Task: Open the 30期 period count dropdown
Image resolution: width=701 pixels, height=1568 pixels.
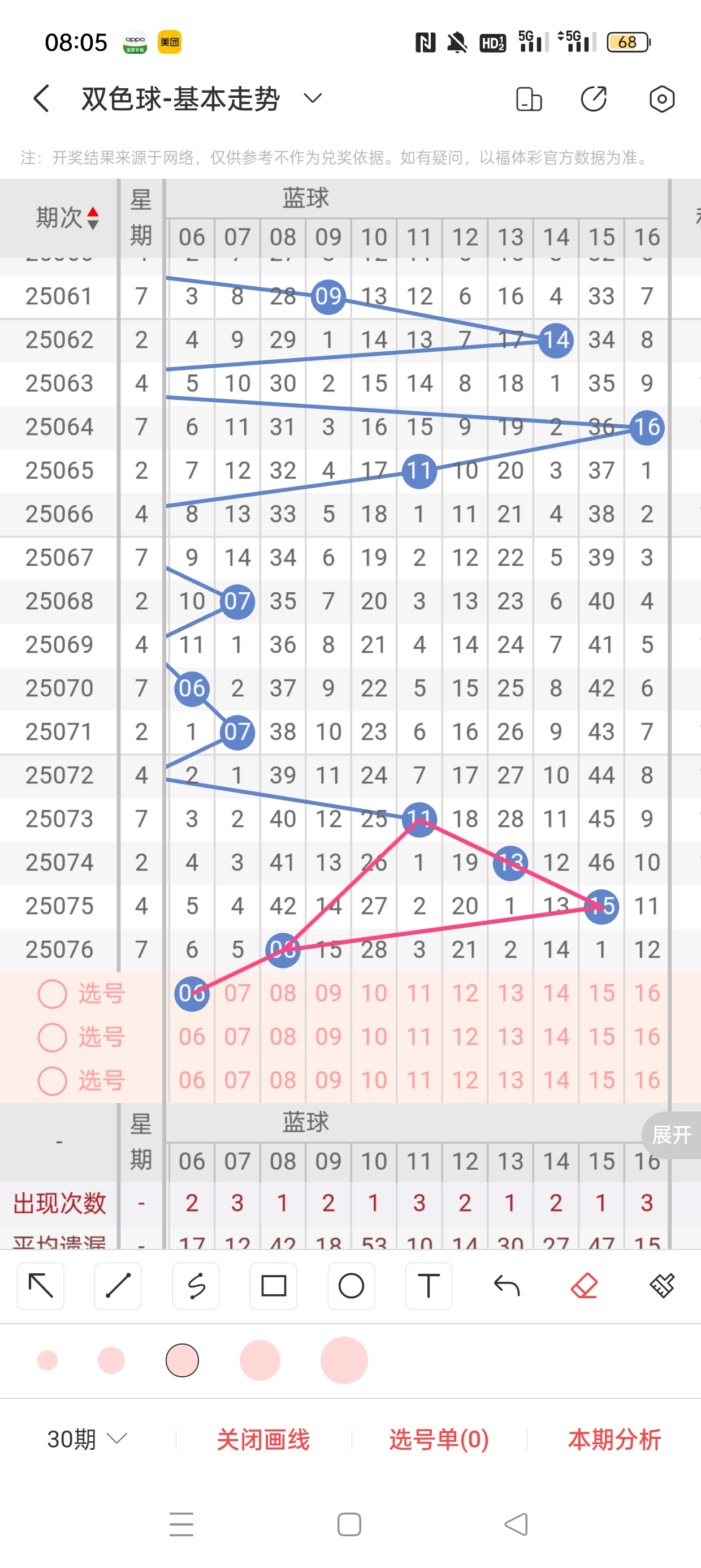Action: [87, 1439]
